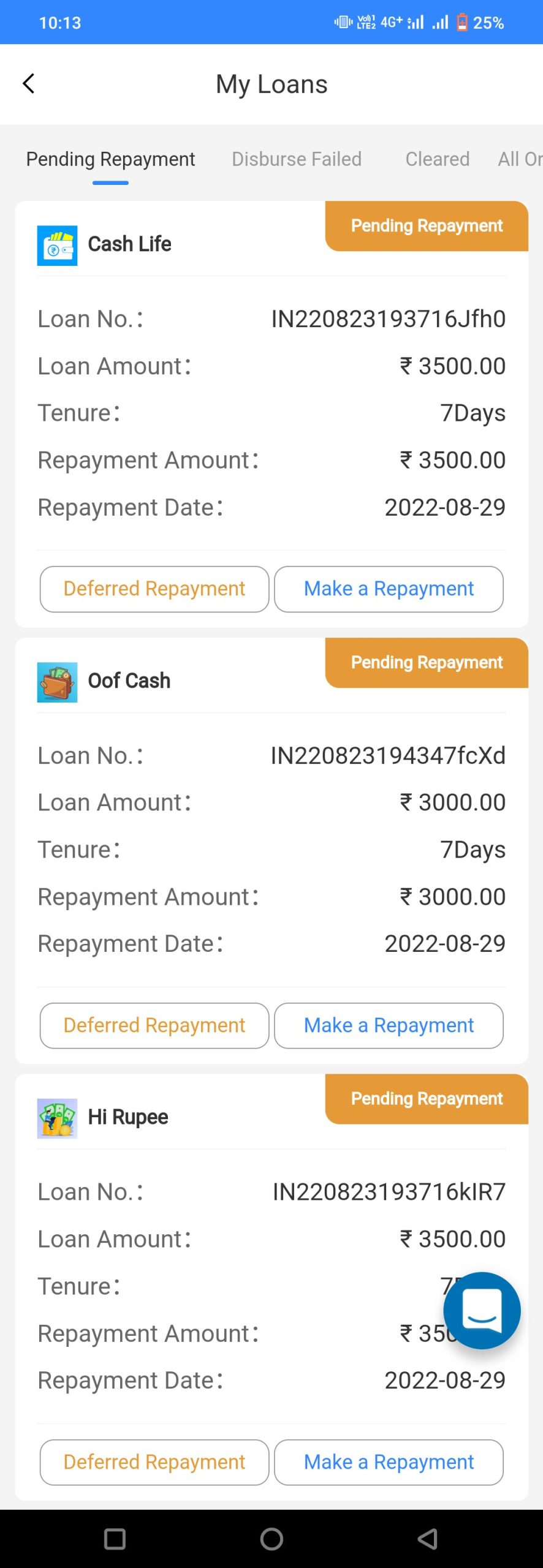Choose Deferred Repayment for Oof Cash loan
The height and width of the screenshot is (1568, 543).
[154, 1025]
